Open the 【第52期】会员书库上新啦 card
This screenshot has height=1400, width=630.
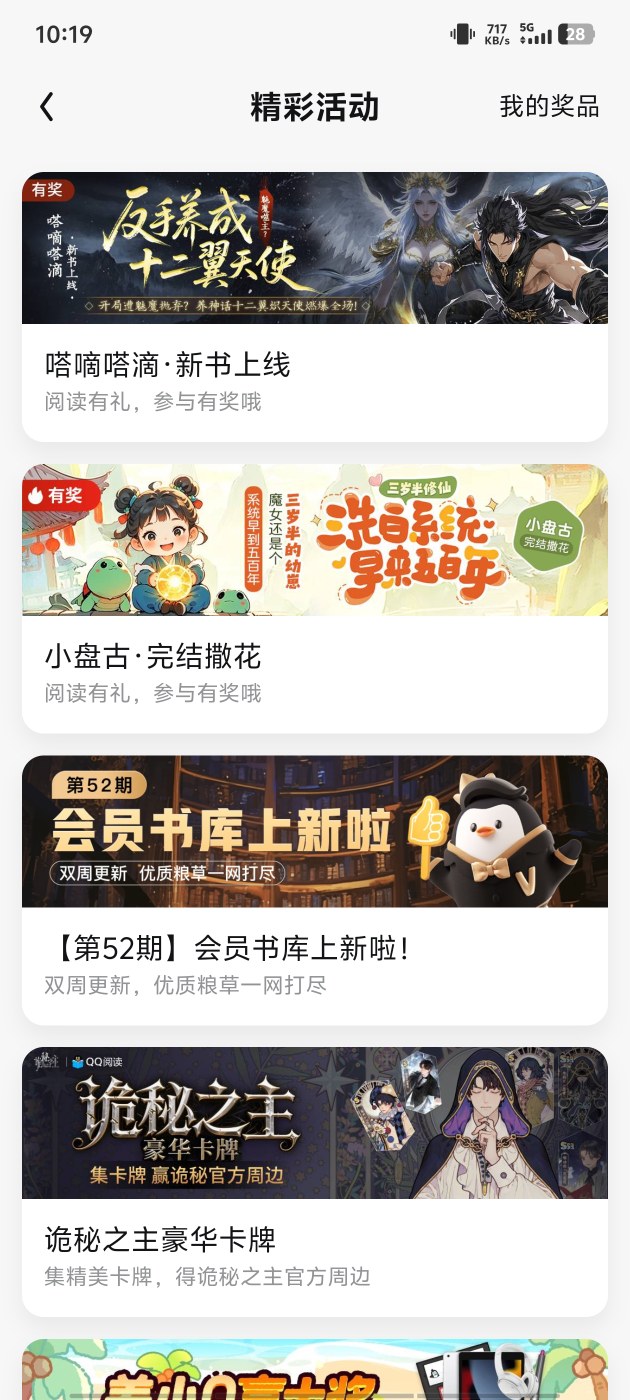tap(315, 890)
